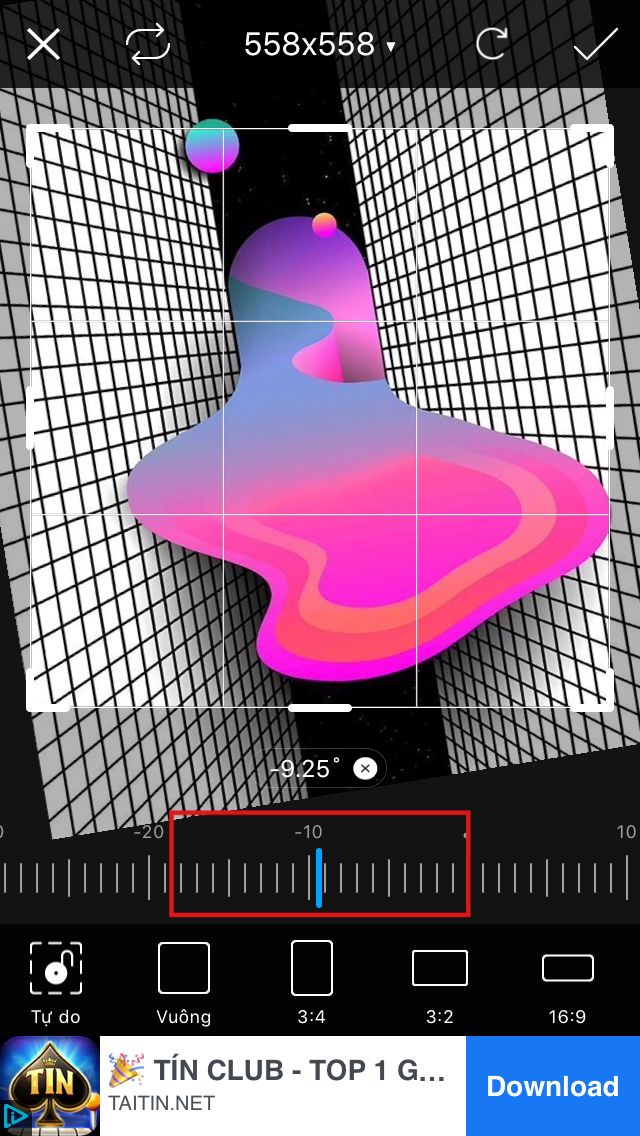Confirm the crop with the checkmark
The height and width of the screenshot is (1136, 640).
[596, 44]
